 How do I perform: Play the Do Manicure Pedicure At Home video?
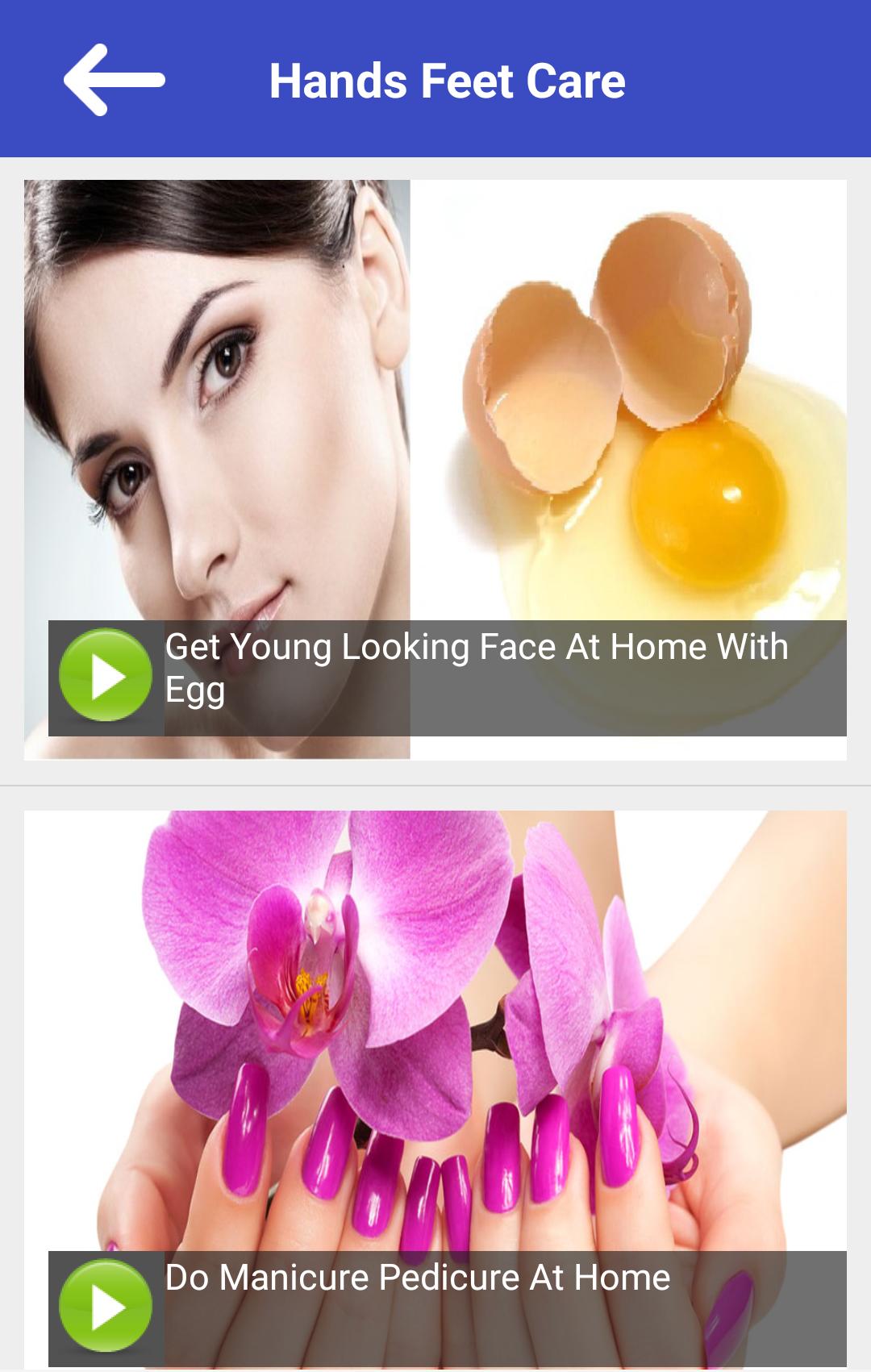coord(106,1306)
